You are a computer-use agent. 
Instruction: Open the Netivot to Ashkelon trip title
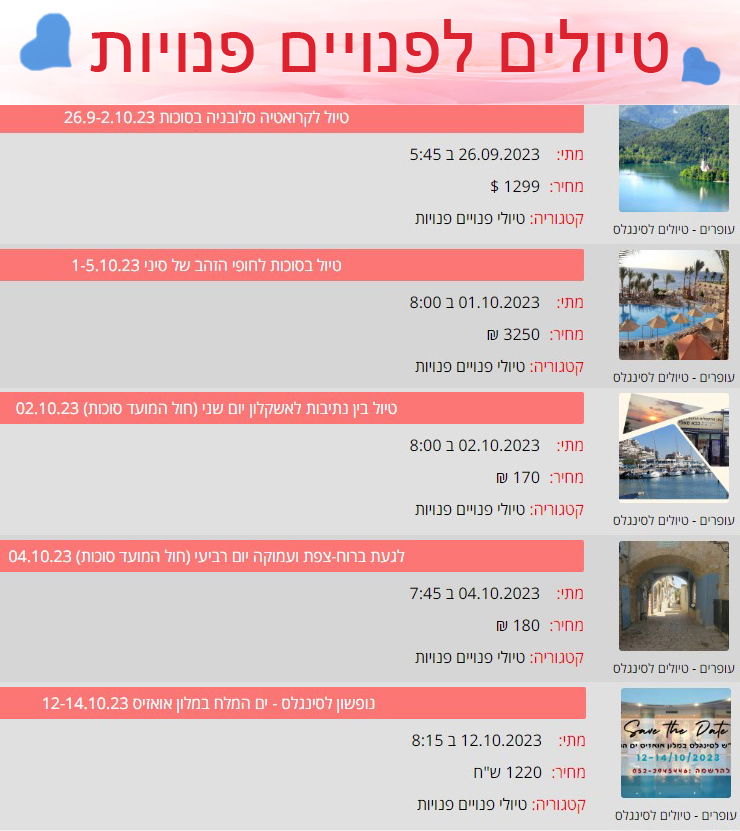coord(207,408)
